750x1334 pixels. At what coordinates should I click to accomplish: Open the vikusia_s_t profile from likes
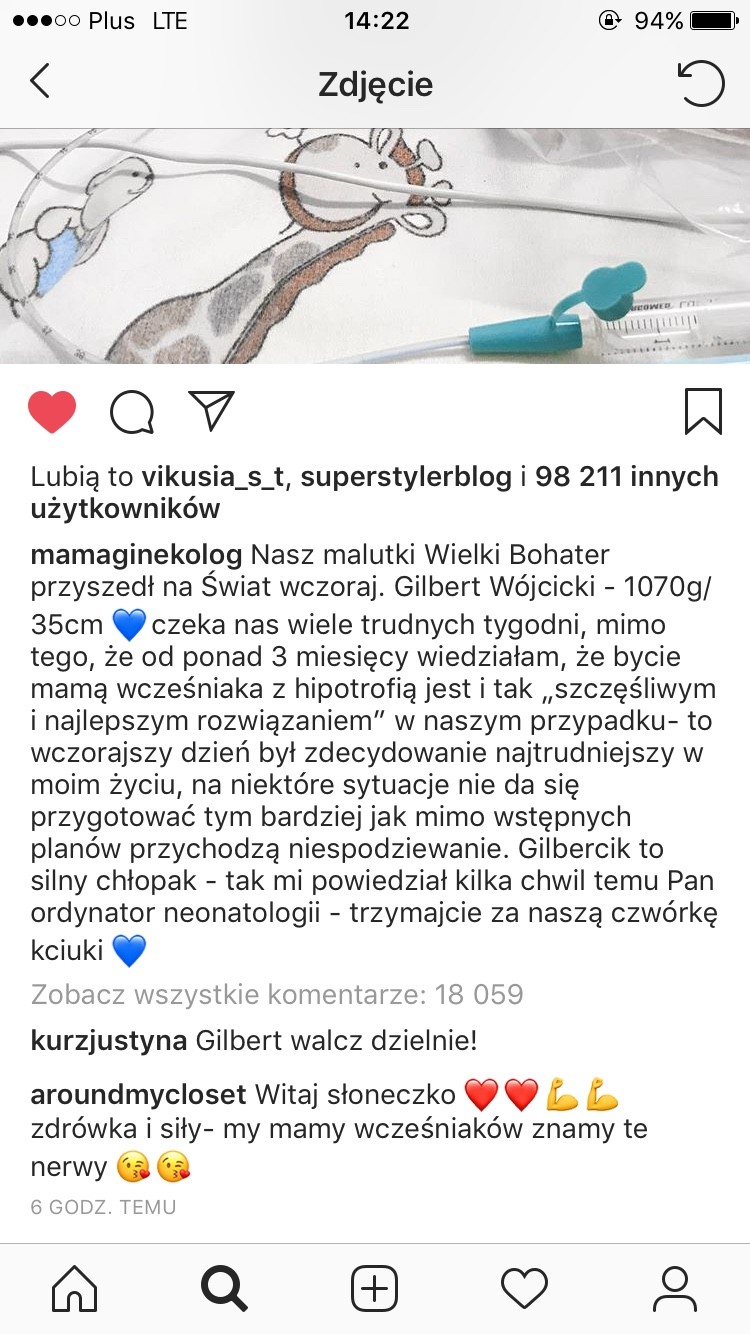click(214, 477)
